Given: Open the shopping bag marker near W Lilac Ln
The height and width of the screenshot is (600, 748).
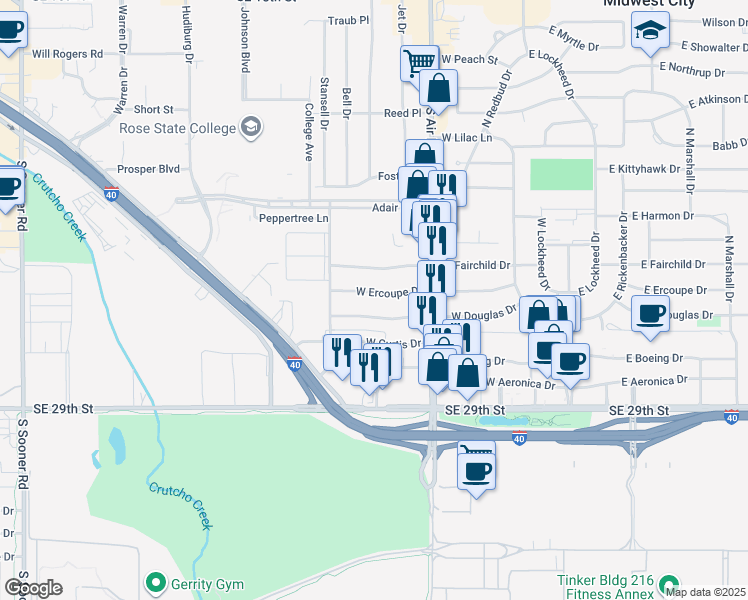Looking at the screenshot, I should 425,152.
